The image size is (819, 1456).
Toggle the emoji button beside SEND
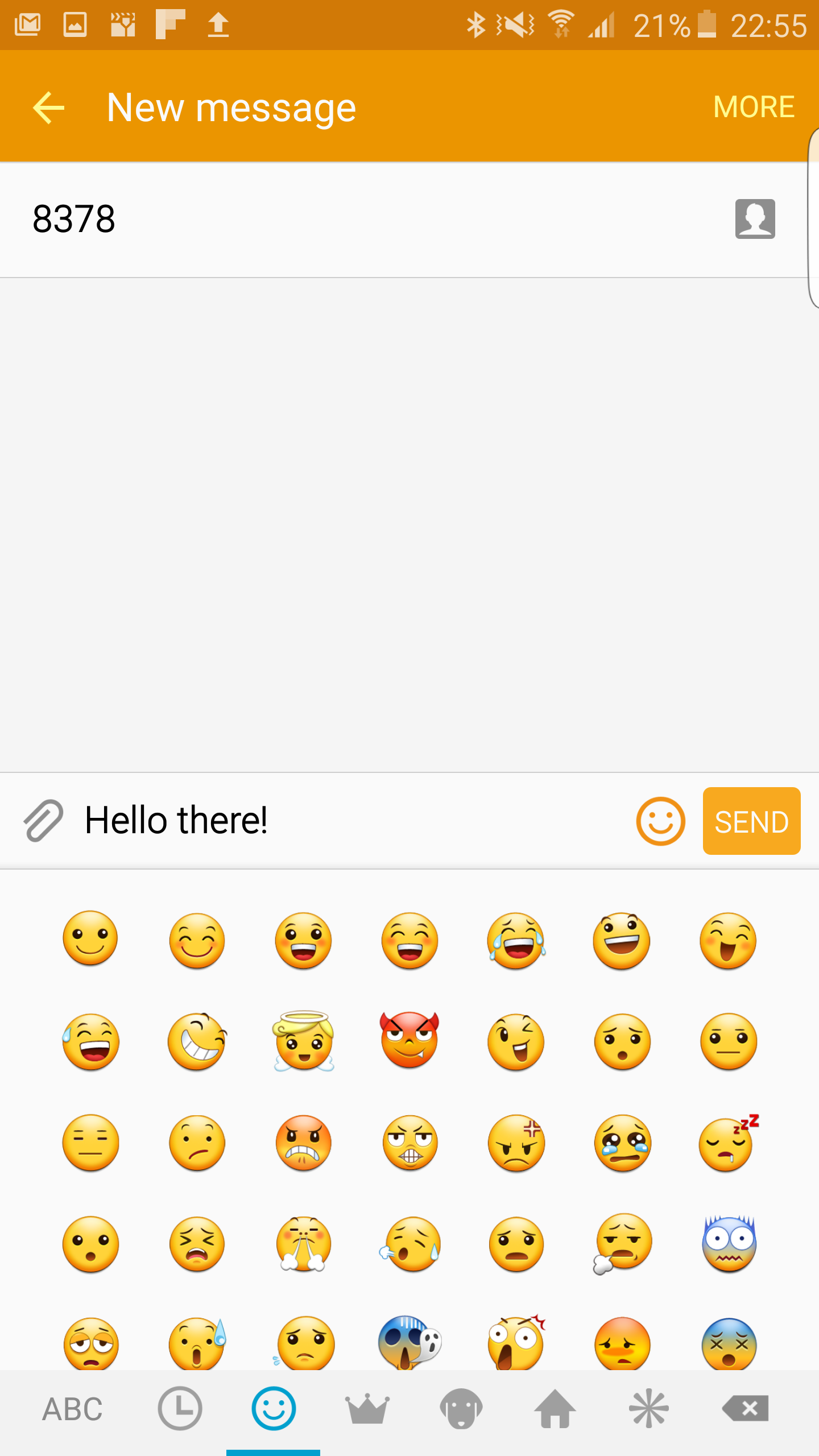coord(660,821)
